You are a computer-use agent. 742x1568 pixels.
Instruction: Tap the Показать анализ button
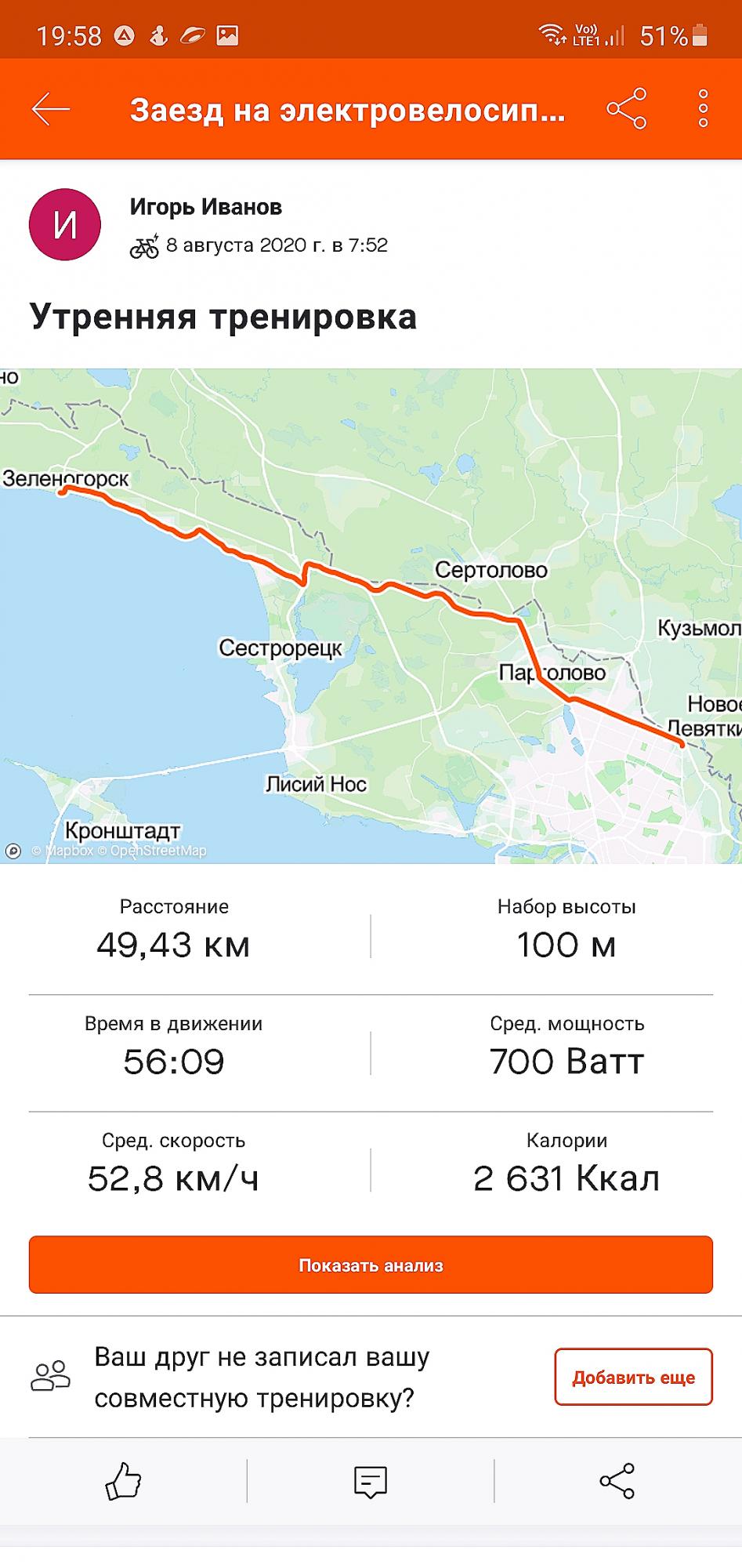371,1265
